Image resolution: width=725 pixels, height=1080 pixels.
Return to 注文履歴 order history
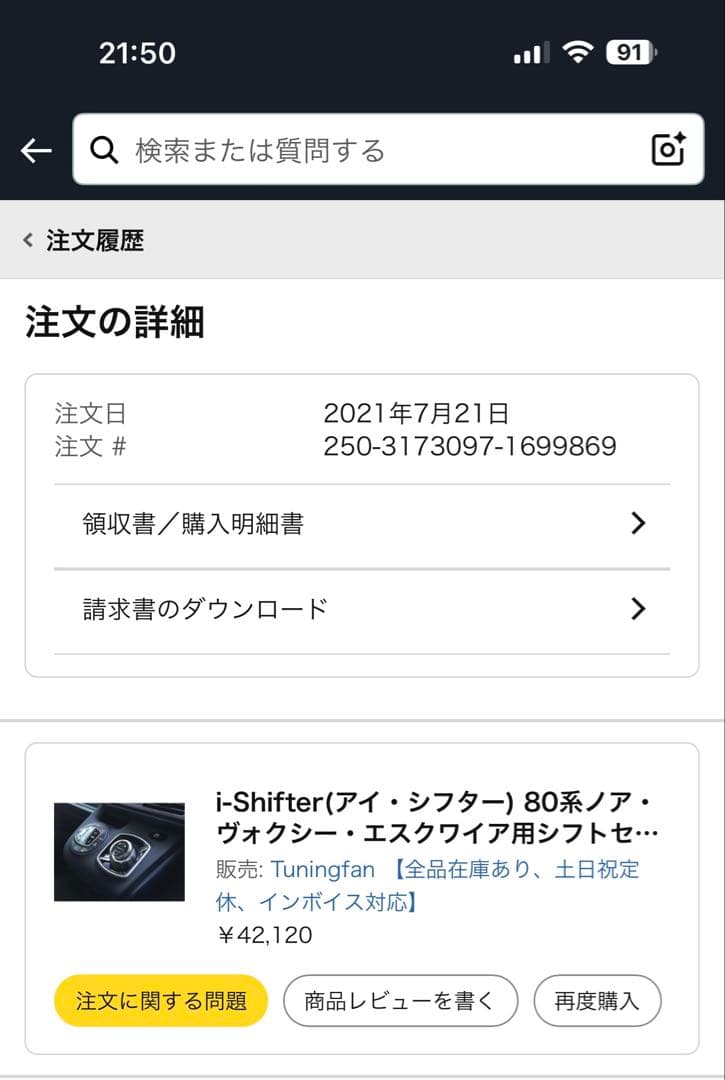point(84,240)
